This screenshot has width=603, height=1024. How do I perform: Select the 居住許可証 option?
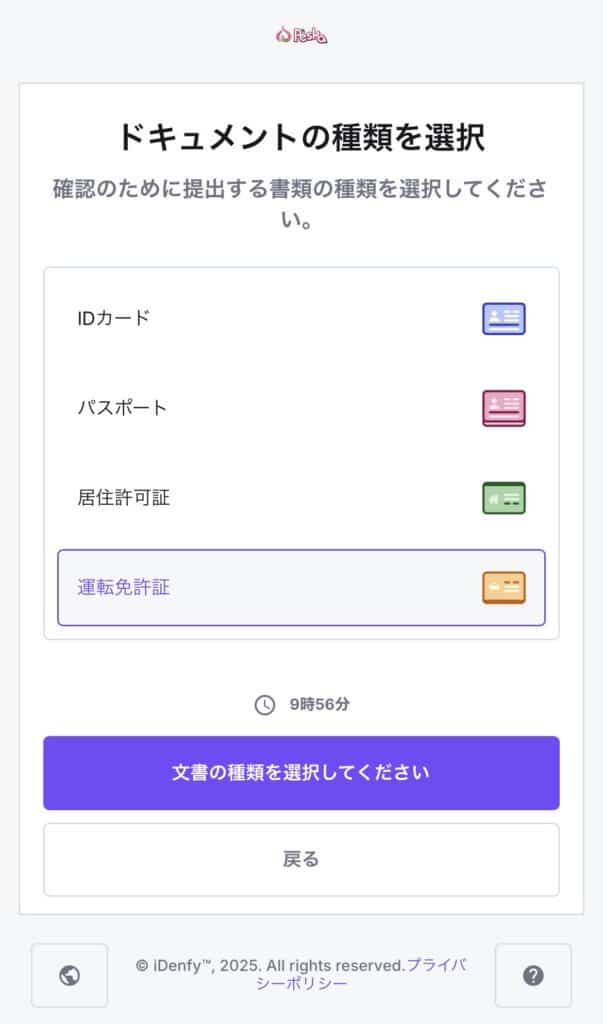click(x=301, y=498)
